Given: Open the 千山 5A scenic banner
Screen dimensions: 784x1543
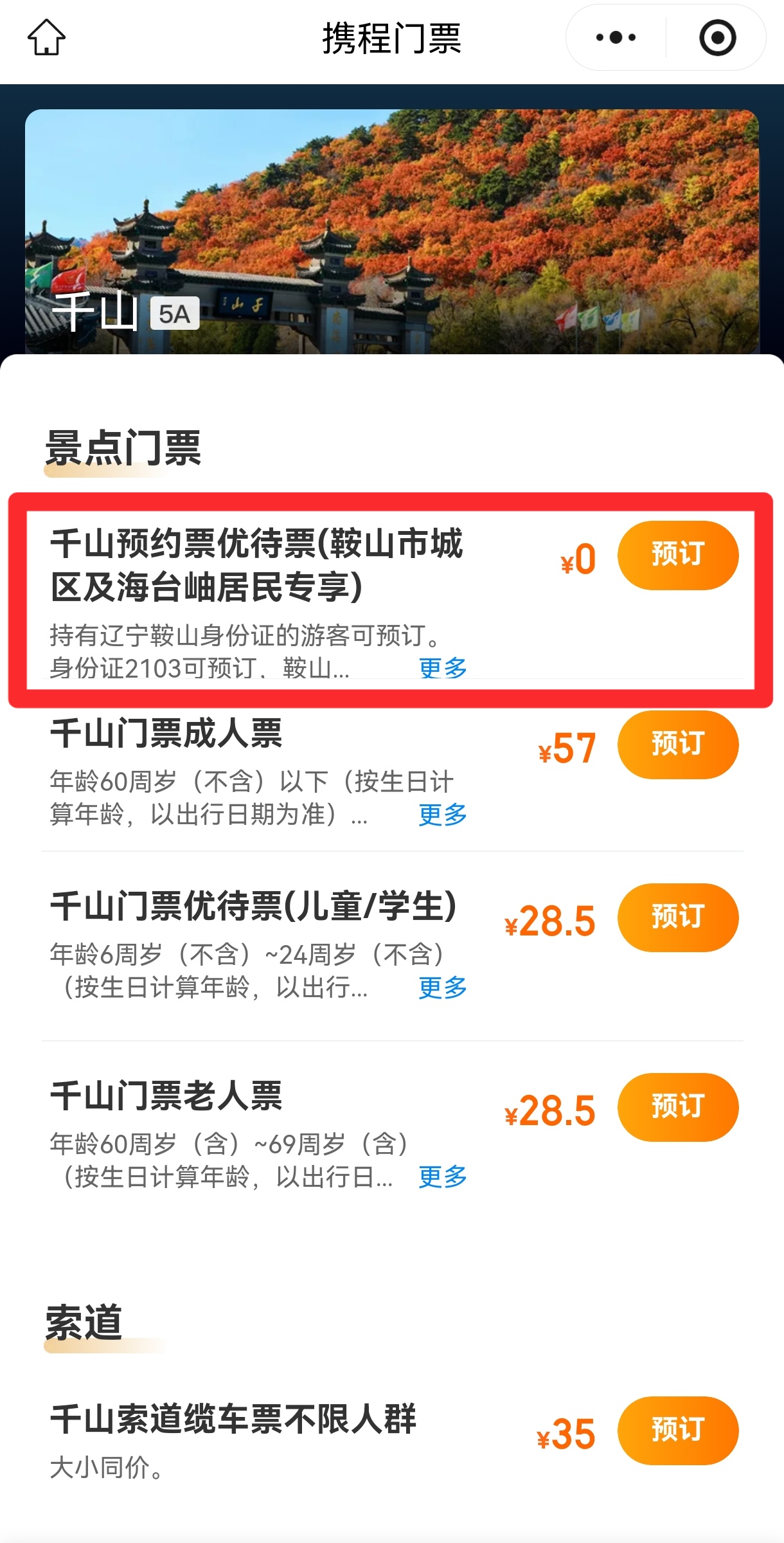Looking at the screenshot, I should 392,231.
